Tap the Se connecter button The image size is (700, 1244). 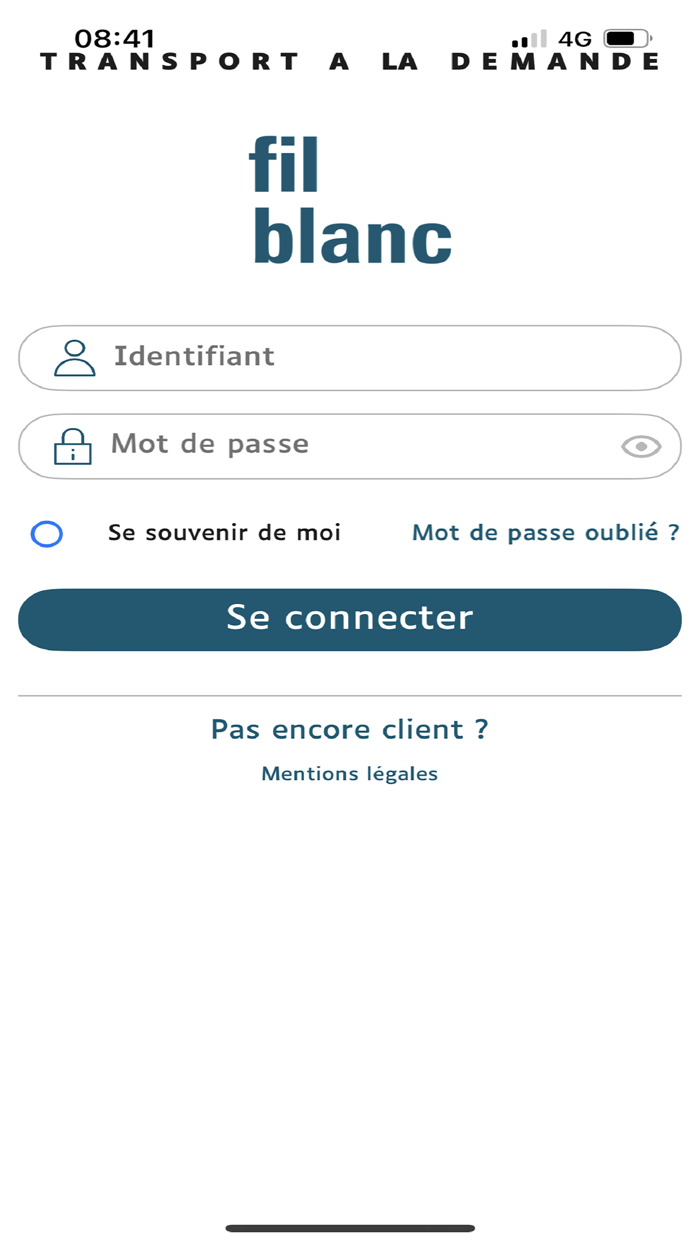click(x=350, y=619)
